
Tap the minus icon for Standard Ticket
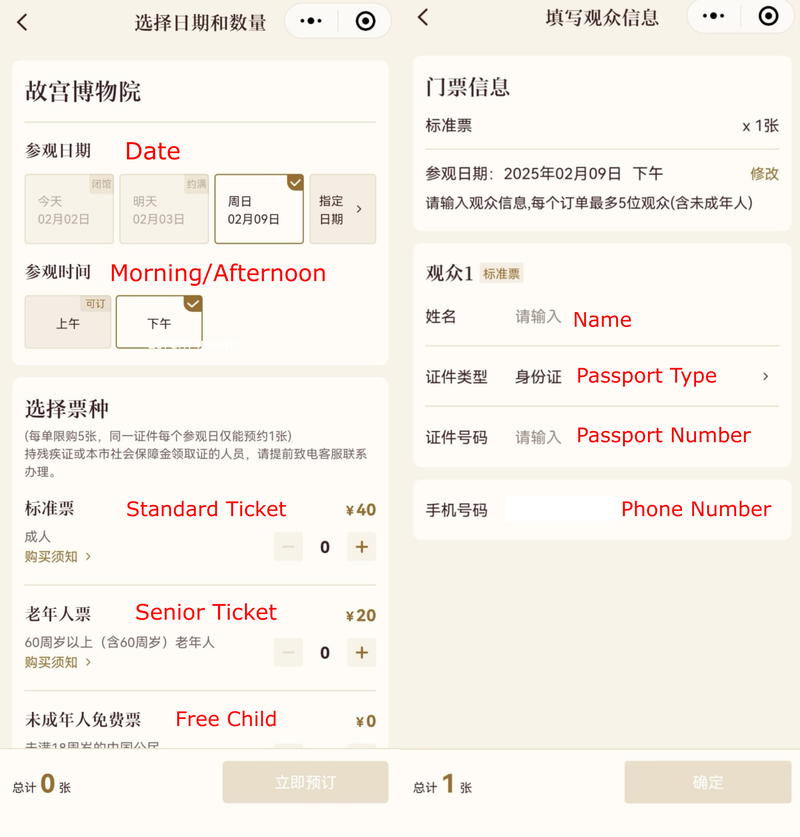(288, 547)
